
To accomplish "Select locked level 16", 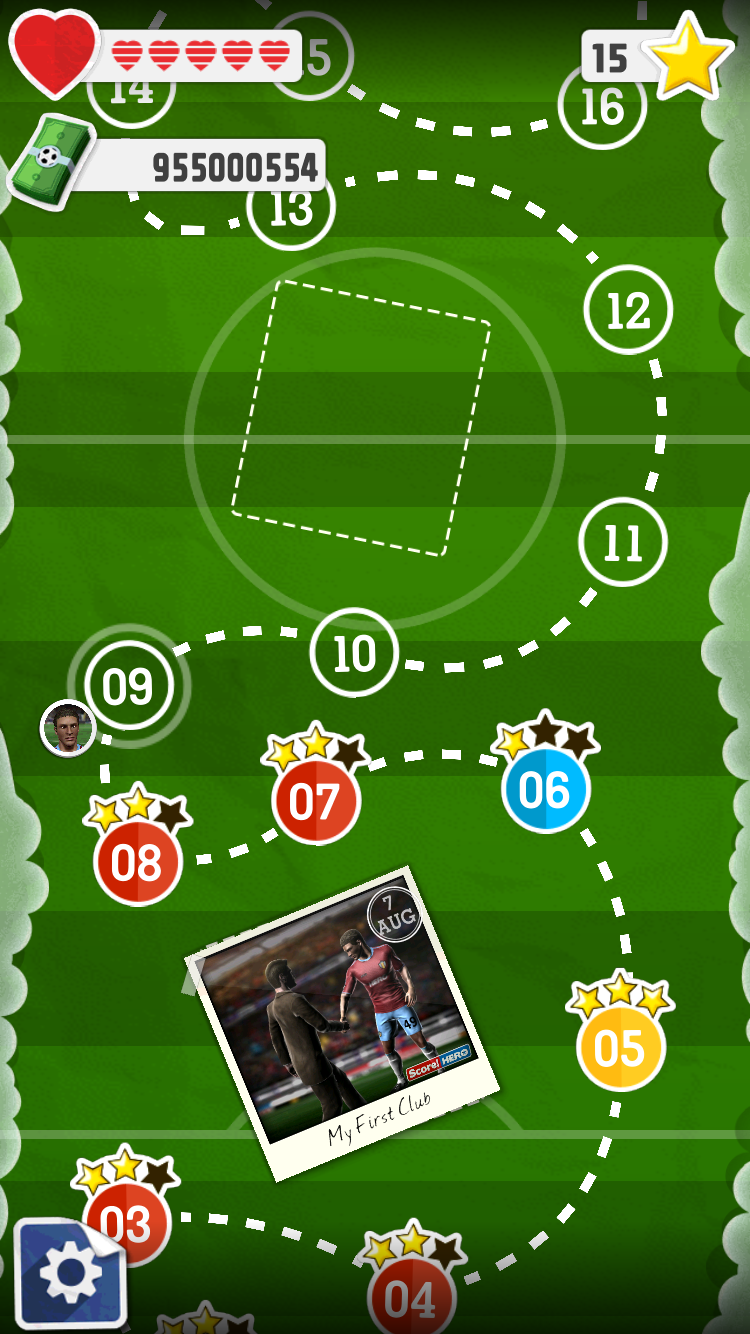I will (x=601, y=108).
